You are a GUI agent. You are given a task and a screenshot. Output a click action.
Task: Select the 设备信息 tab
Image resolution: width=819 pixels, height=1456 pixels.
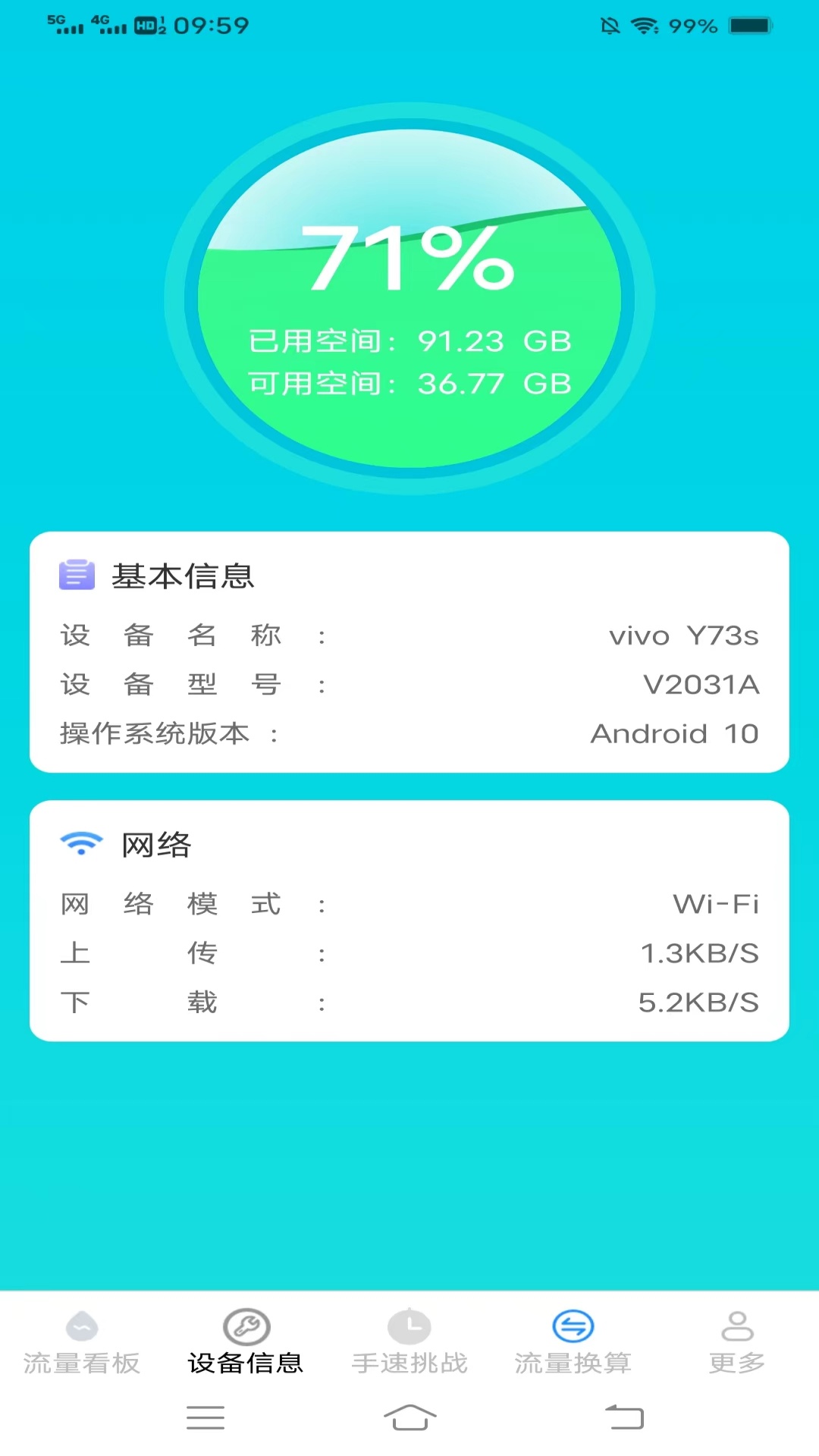[x=246, y=1342]
